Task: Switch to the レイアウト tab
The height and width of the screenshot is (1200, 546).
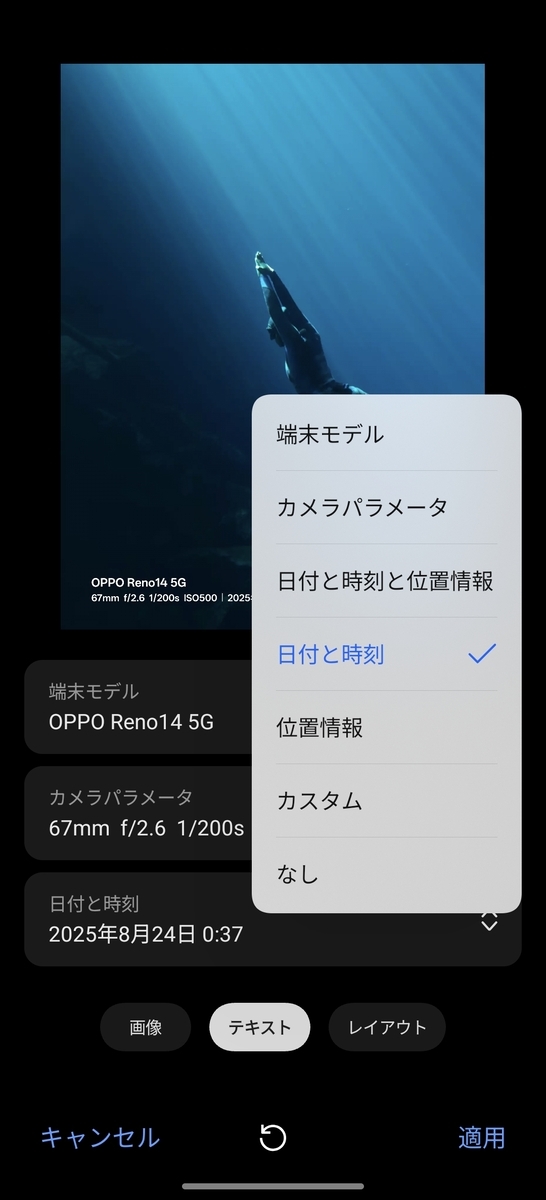Action: coord(387,1027)
